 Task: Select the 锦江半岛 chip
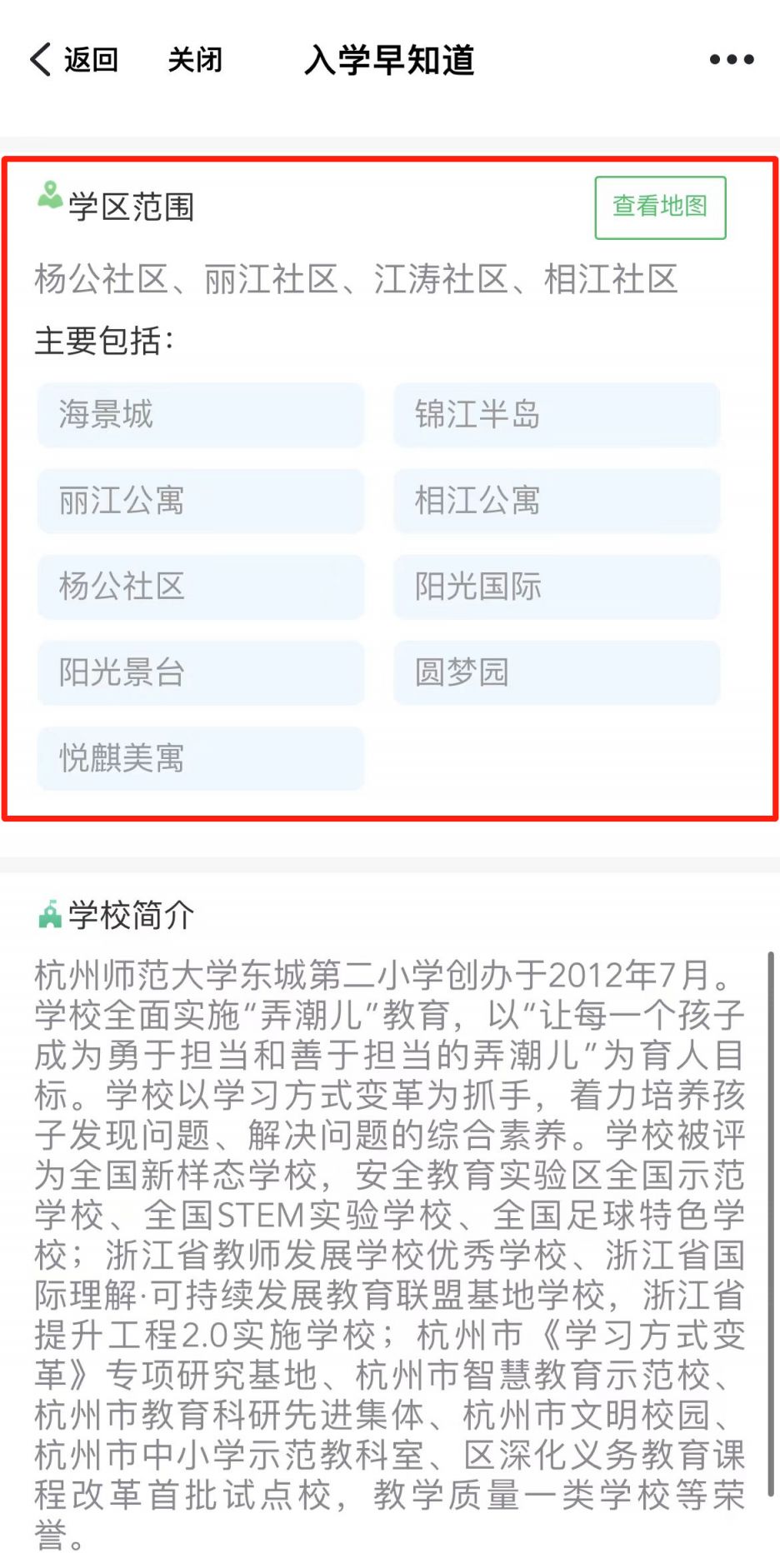click(x=557, y=415)
